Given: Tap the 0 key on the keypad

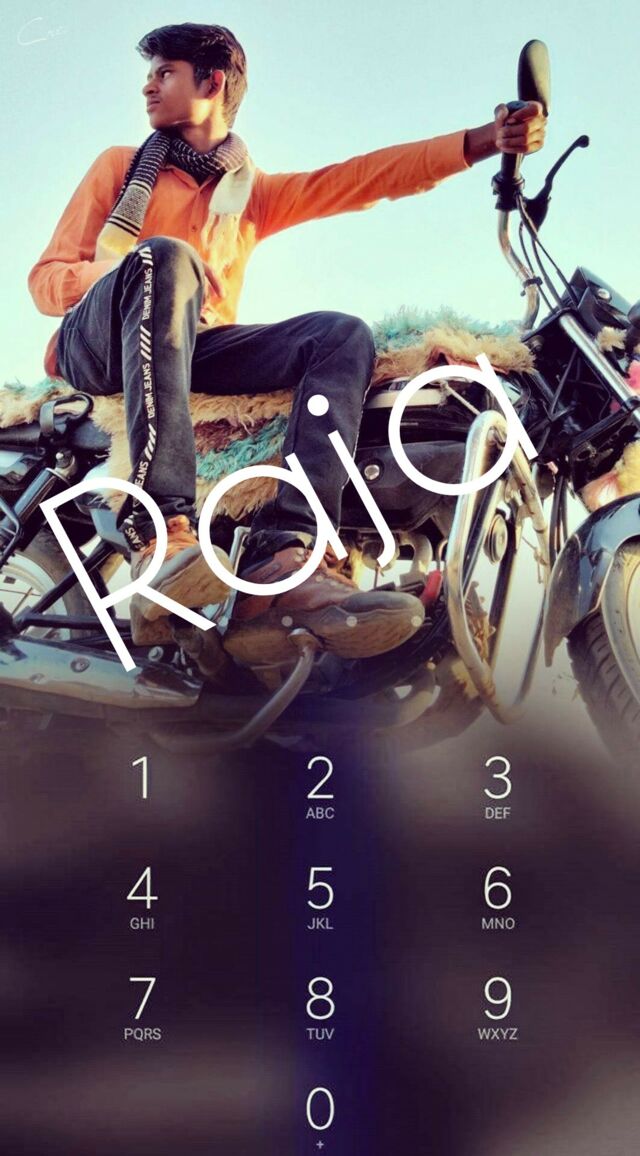Looking at the screenshot, I should click(x=320, y=1115).
